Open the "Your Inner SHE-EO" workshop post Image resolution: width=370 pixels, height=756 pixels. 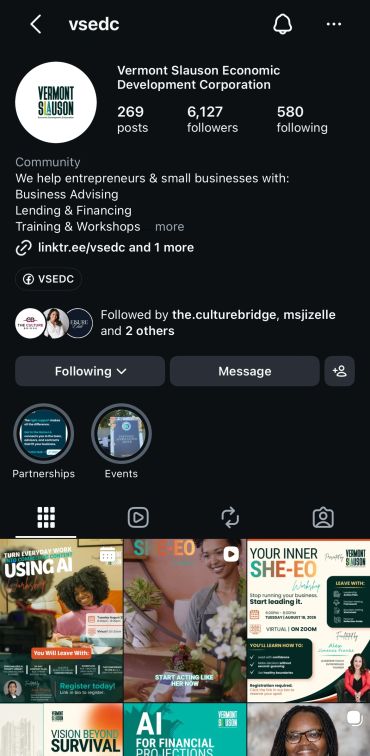(309, 620)
